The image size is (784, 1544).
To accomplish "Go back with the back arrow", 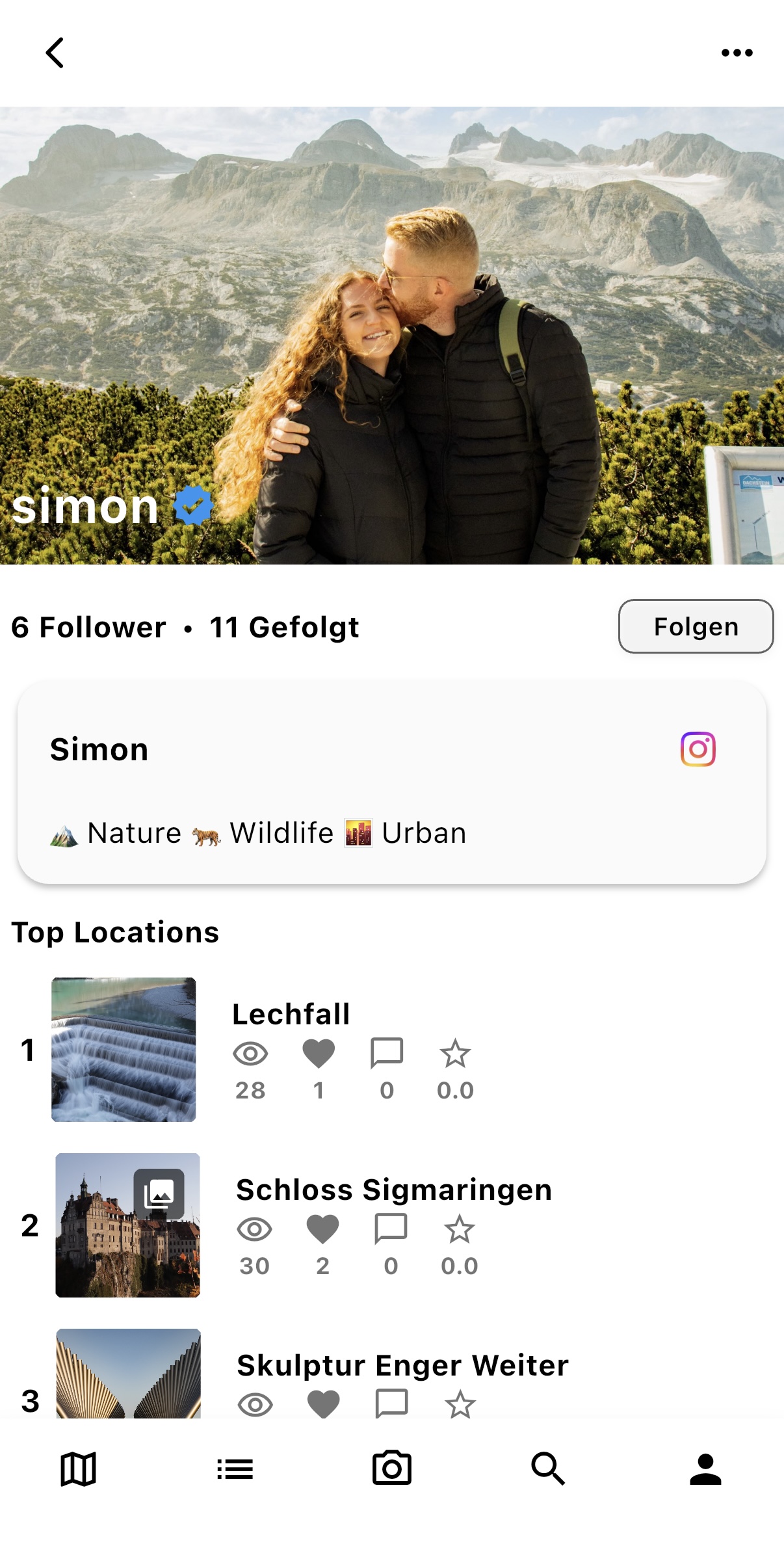I will pos(55,53).
